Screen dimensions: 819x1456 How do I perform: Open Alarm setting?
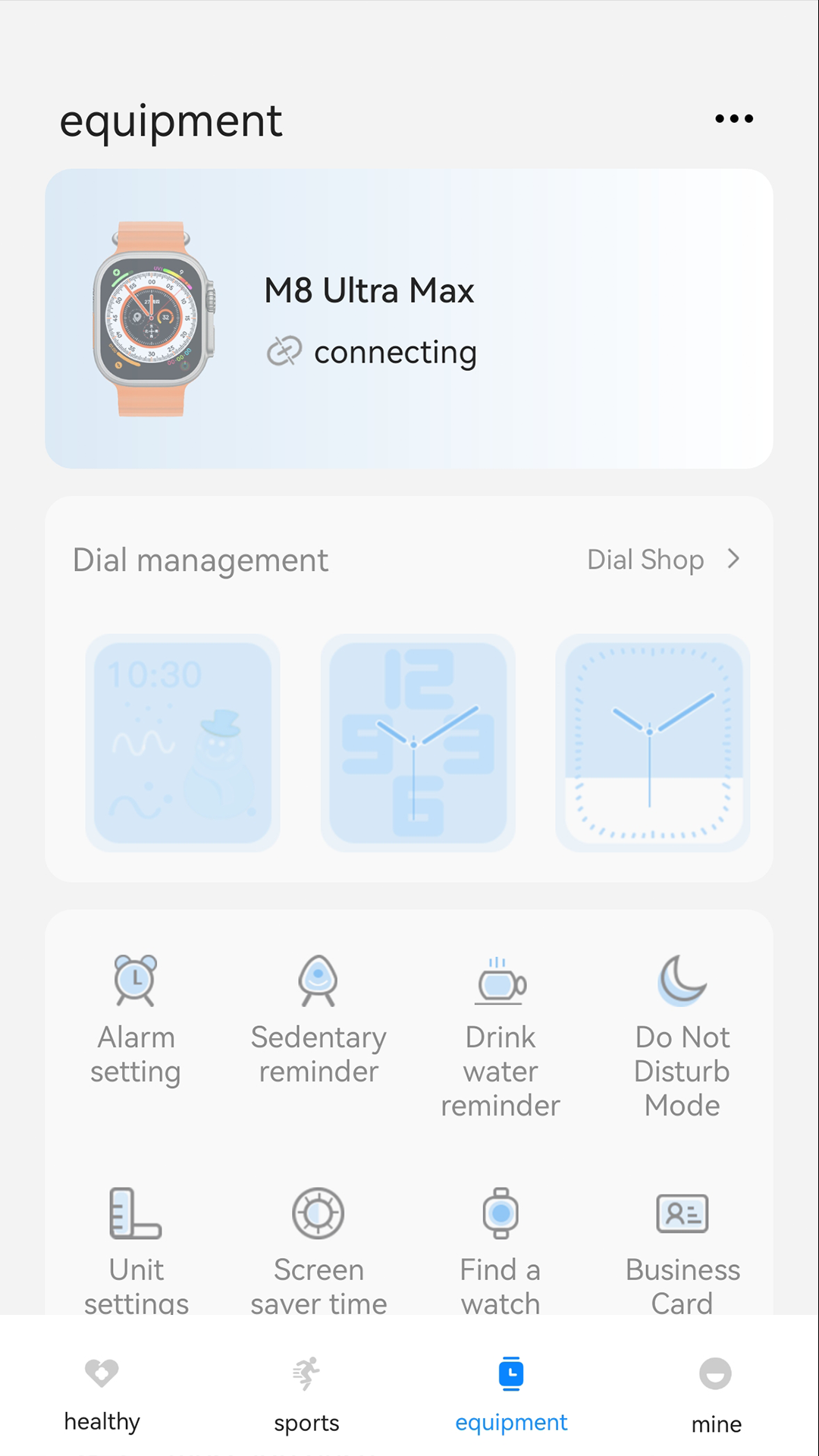pos(136,1020)
